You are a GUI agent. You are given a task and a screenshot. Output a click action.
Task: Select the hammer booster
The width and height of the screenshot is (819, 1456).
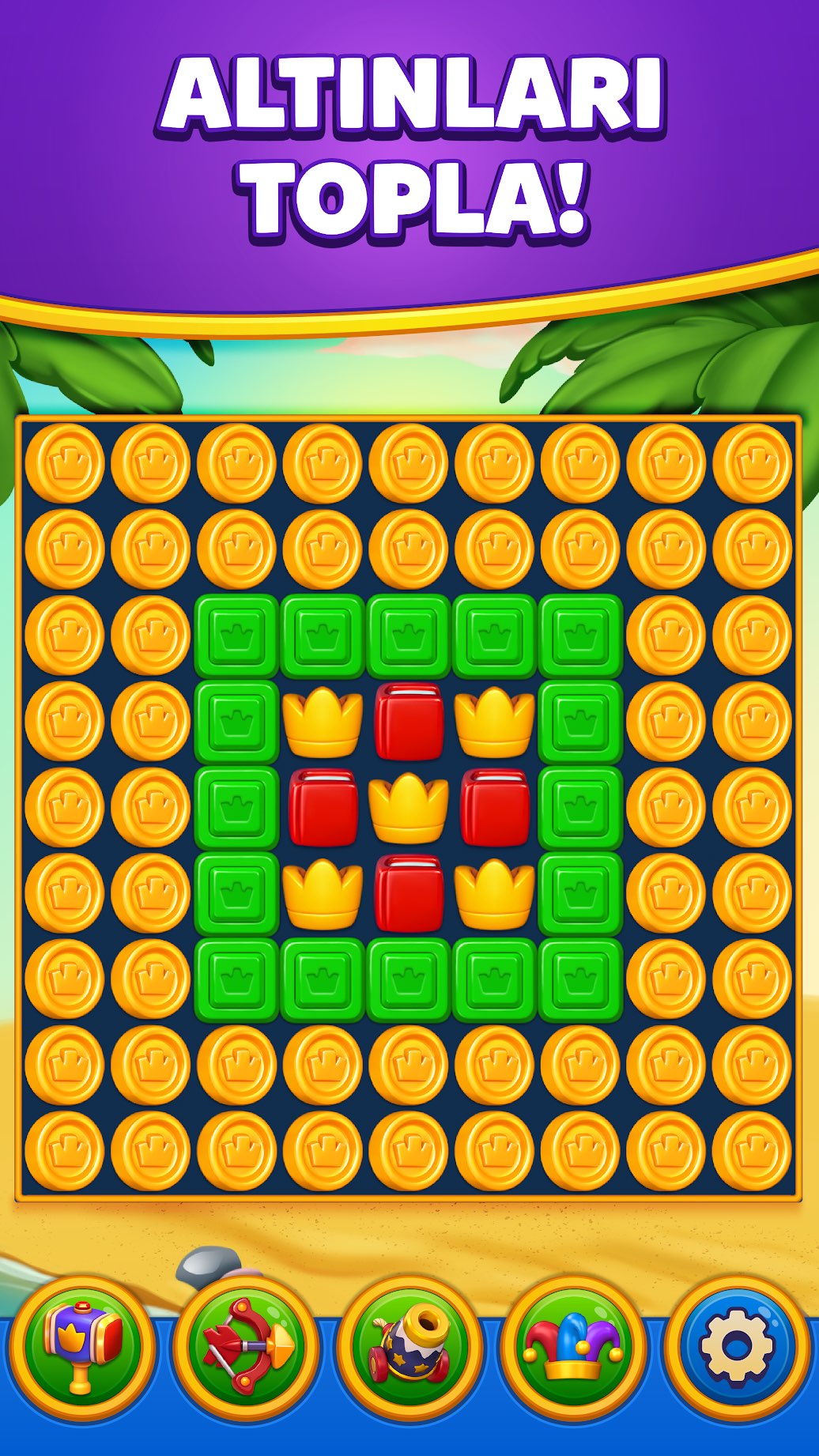click(x=83, y=1347)
